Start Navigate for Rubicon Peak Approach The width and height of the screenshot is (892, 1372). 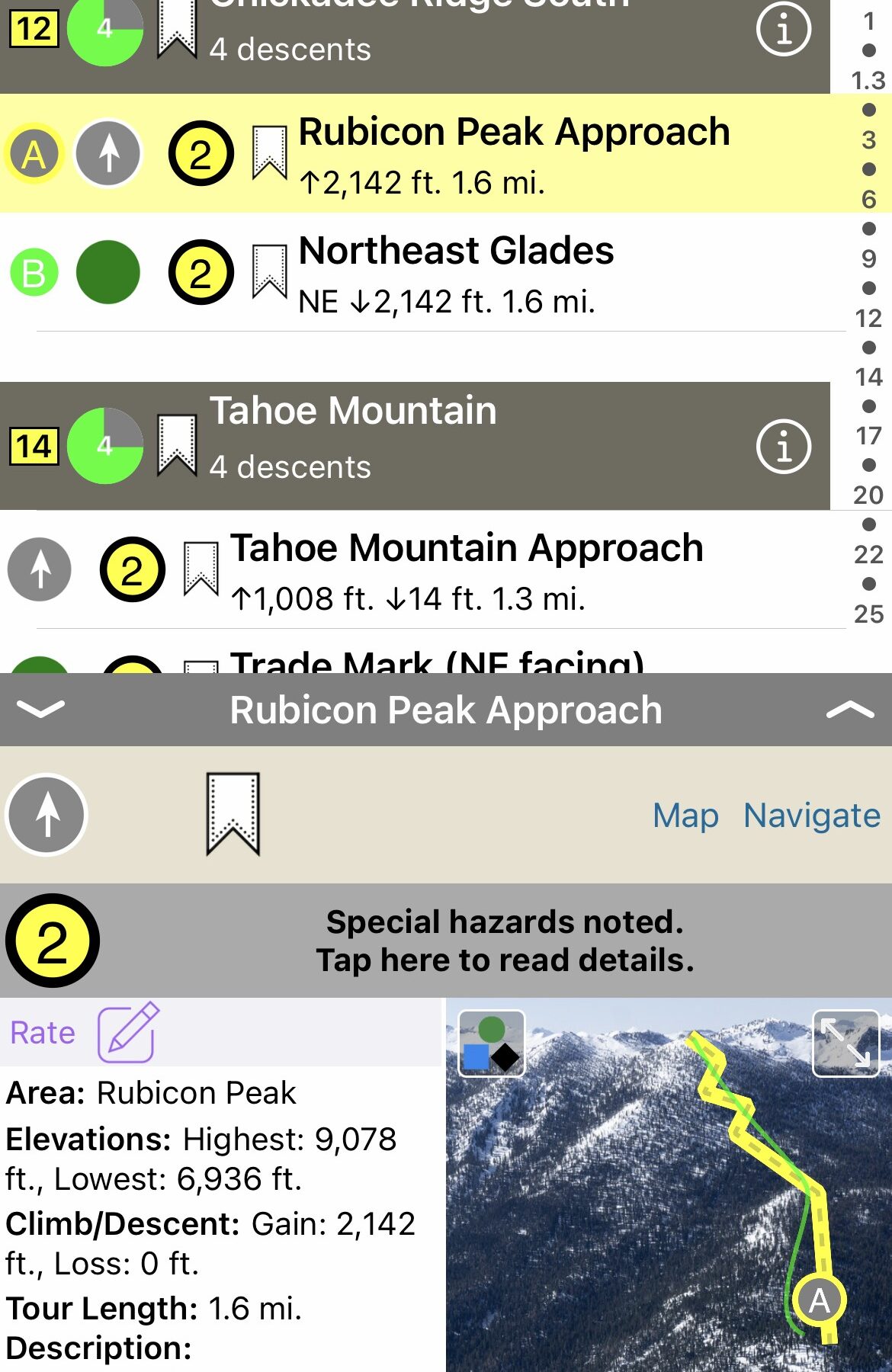click(x=811, y=816)
